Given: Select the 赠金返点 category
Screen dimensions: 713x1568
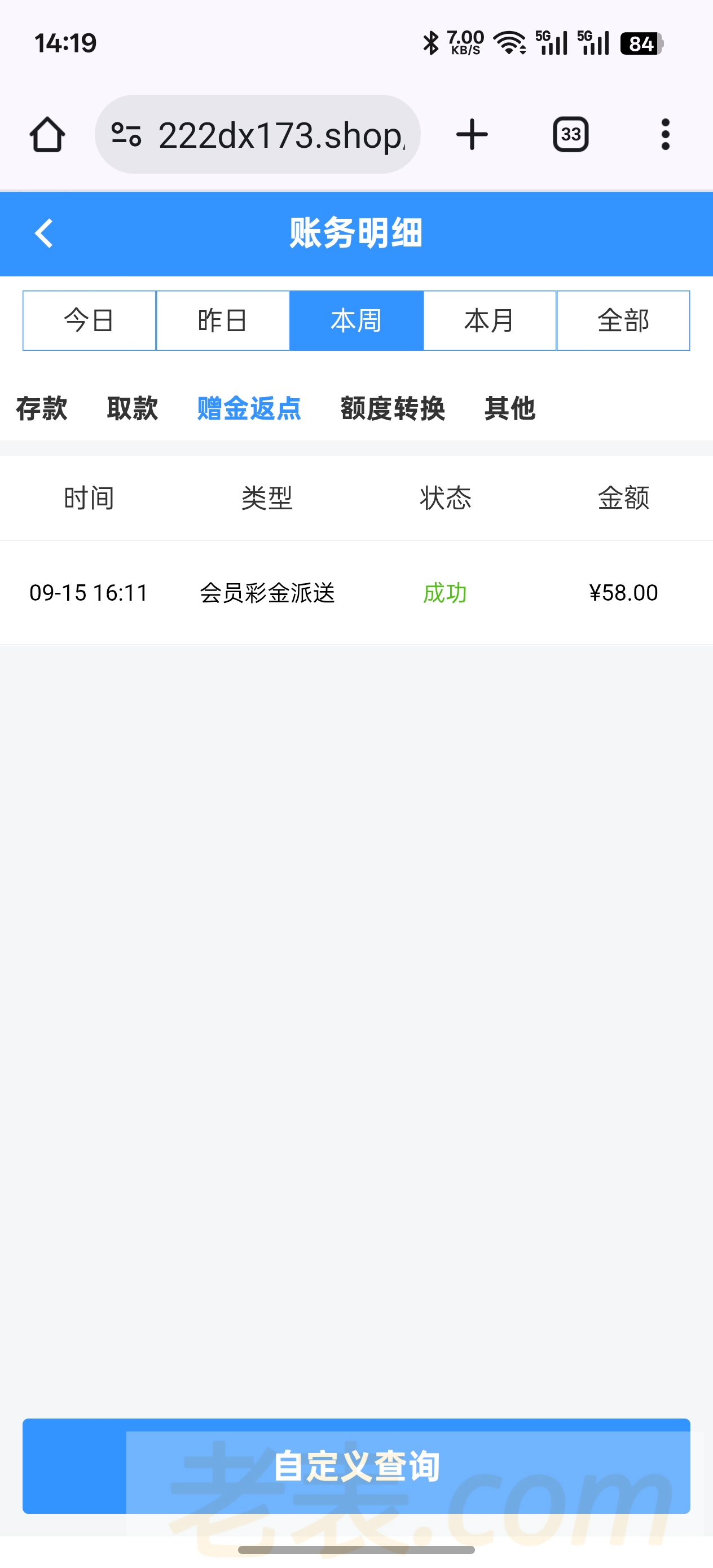Looking at the screenshot, I should pyautogui.click(x=249, y=408).
